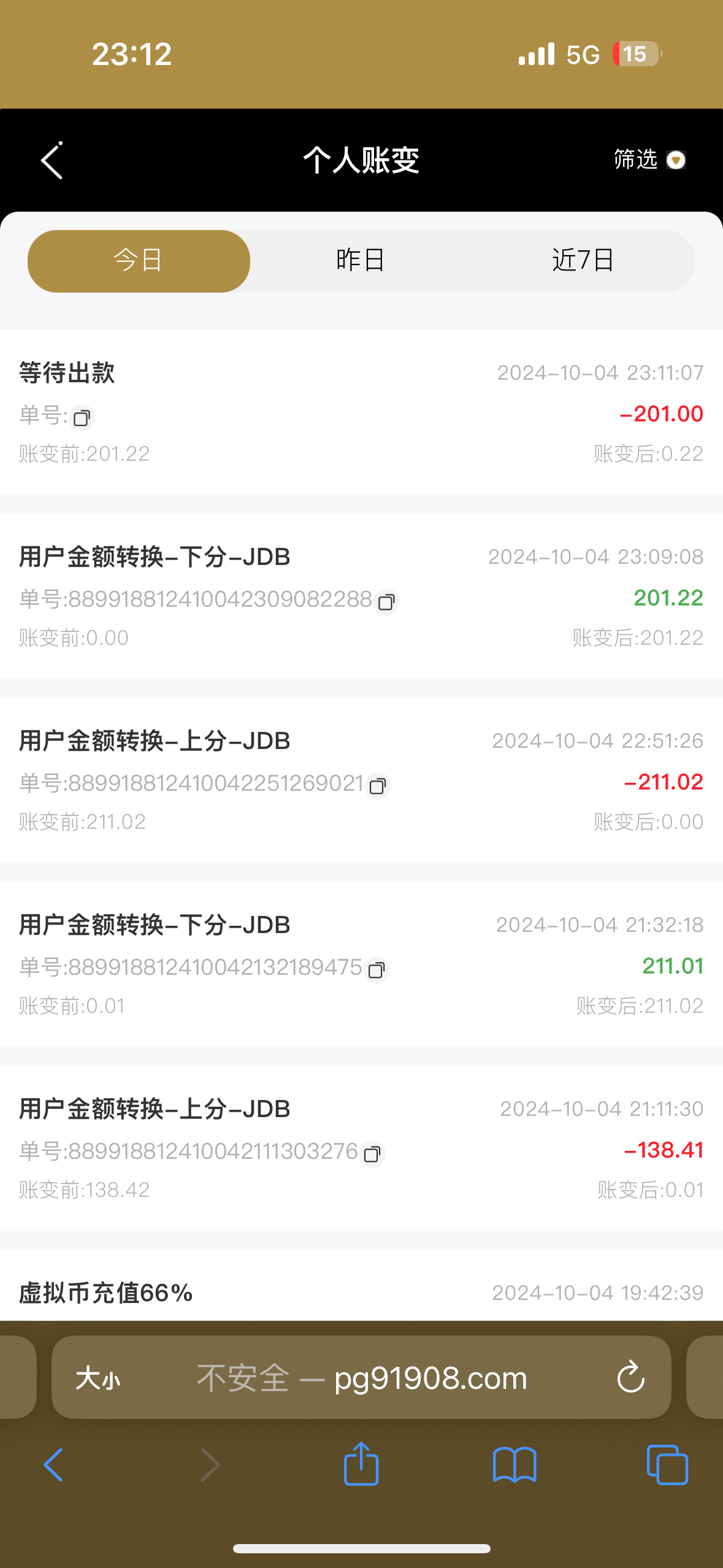The image size is (723, 1568).
Task: Open Safari bookmarks
Action: (x=515, y=1465)
